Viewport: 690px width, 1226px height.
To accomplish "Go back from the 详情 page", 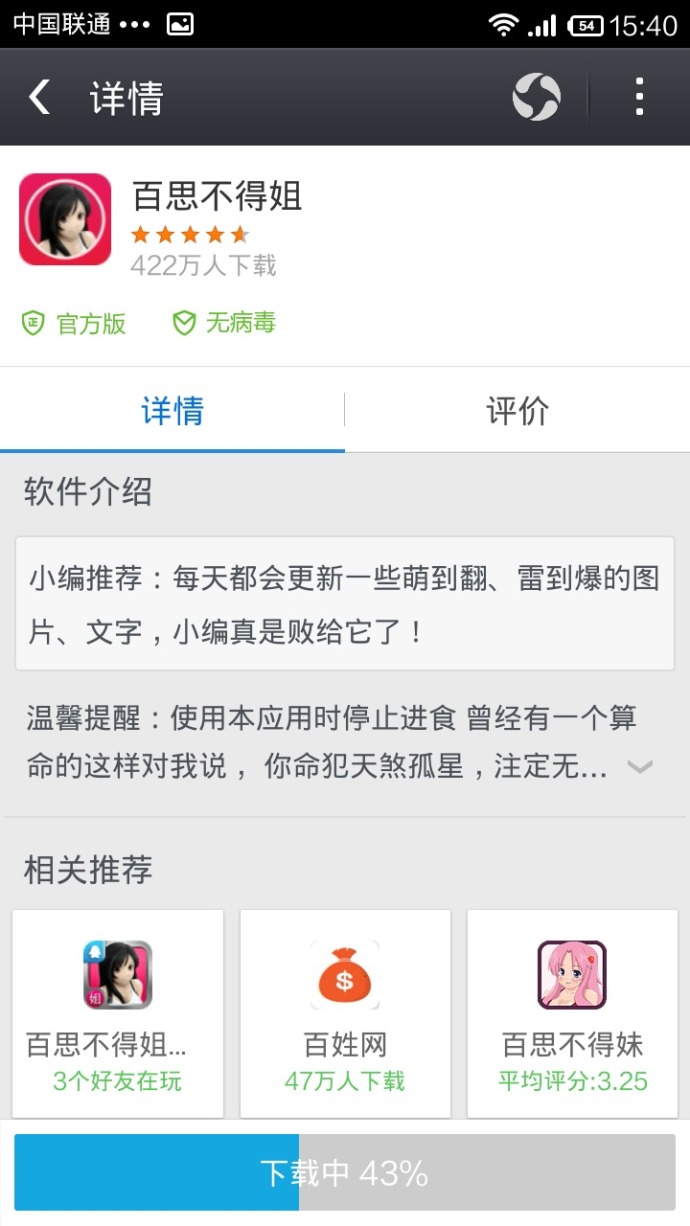I will tap(40, 98).
